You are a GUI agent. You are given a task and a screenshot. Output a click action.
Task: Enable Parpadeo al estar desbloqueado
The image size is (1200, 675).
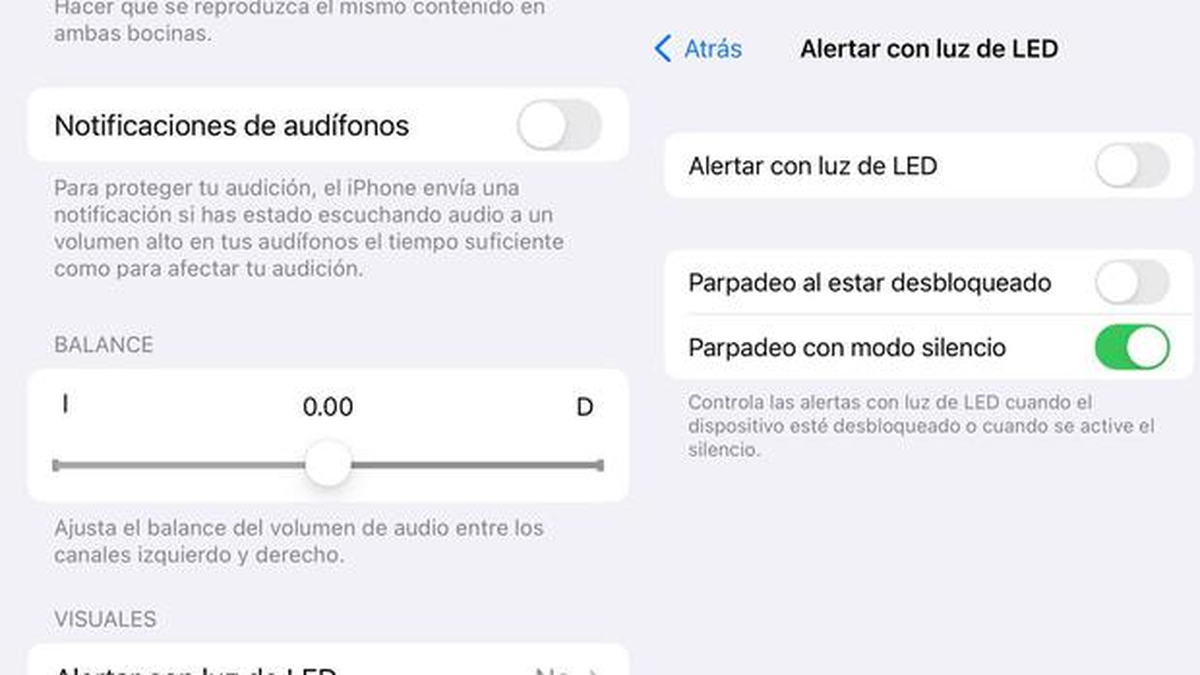(1132, 283)
